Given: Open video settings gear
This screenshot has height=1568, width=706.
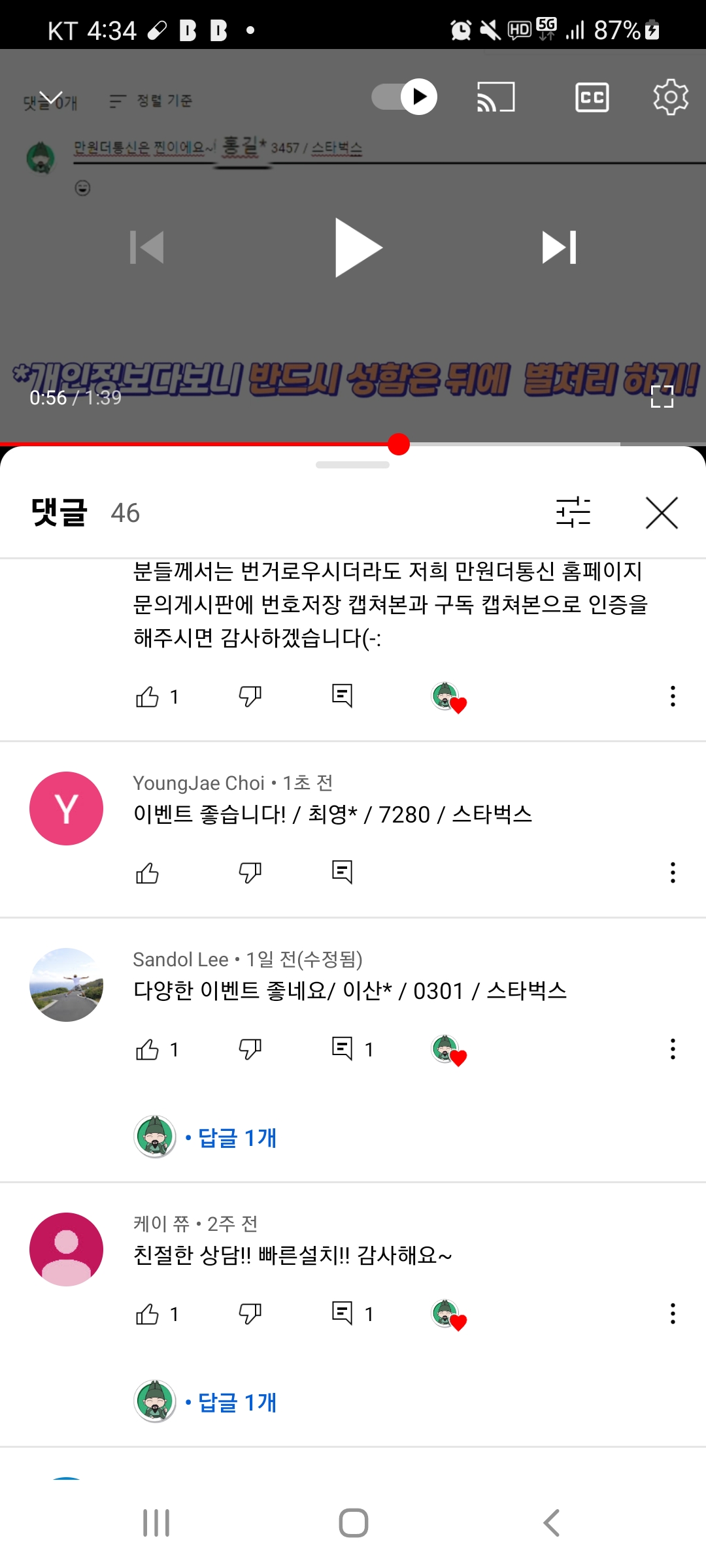Looking at the screenshot, I should coord(671,97).
